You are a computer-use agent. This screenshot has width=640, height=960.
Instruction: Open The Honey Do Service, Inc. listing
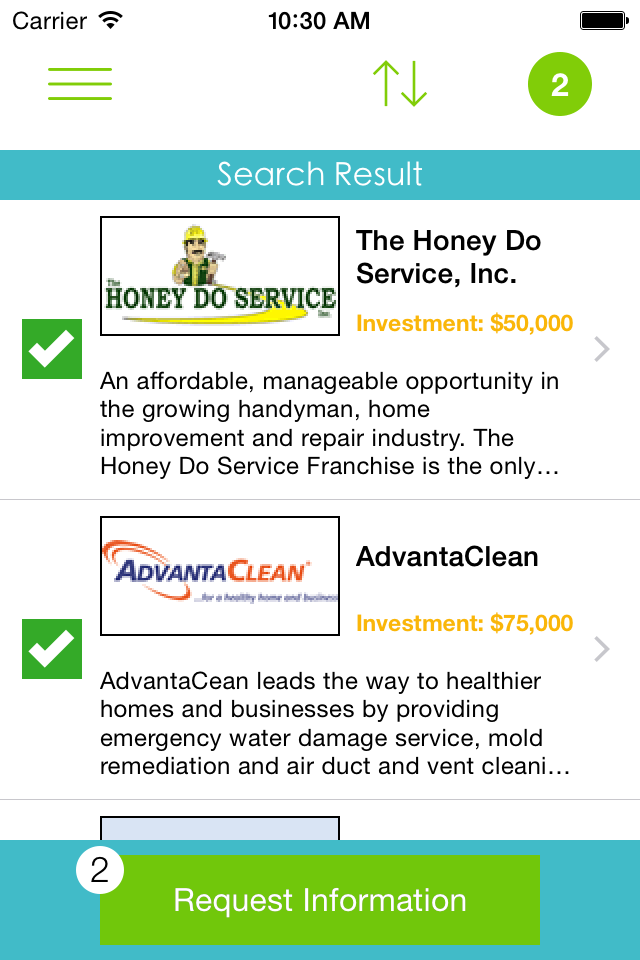coord(320,350)
